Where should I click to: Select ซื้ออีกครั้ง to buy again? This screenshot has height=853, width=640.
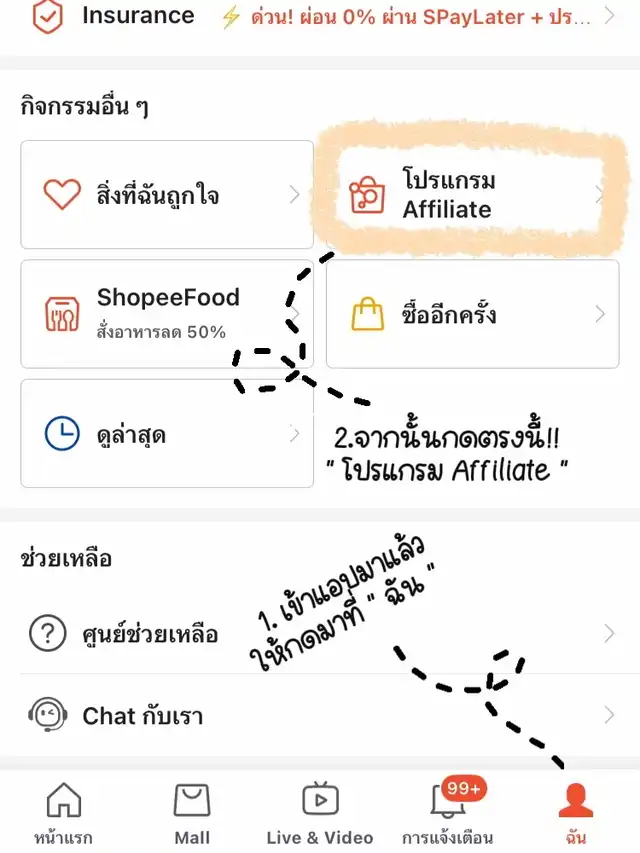(x=472, y=314)
